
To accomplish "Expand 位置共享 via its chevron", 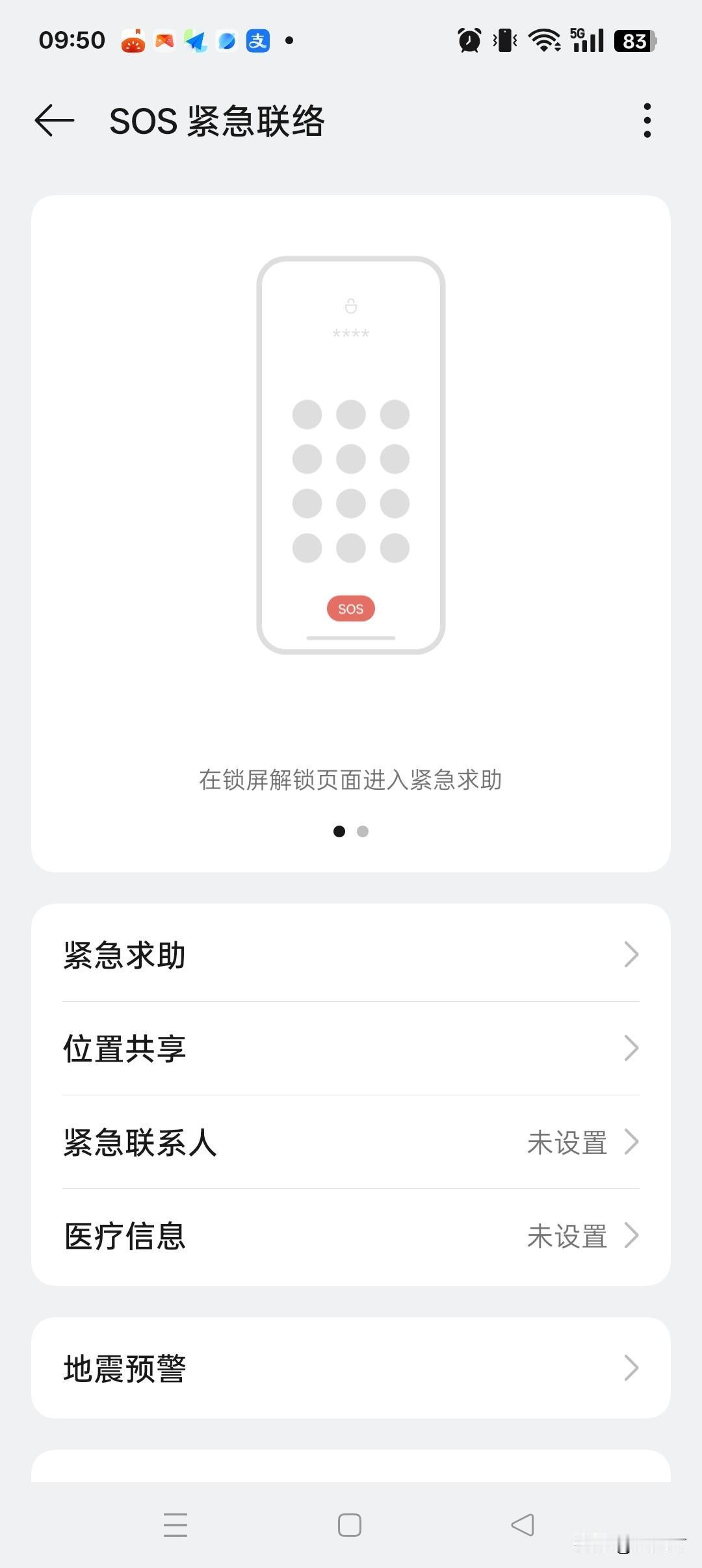I will 630,1047.
